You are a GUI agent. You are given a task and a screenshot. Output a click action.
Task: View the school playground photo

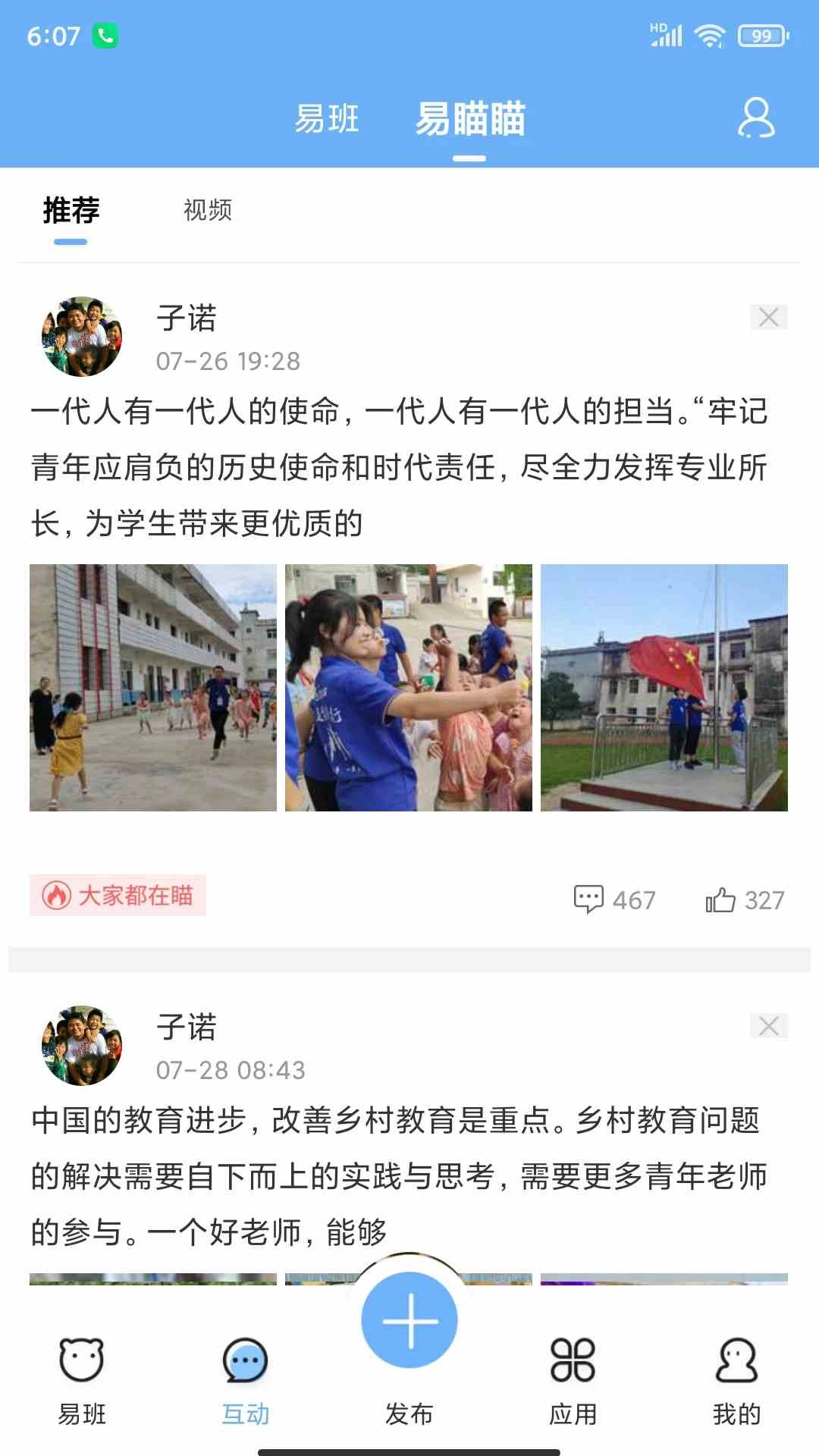pos(153,688)
